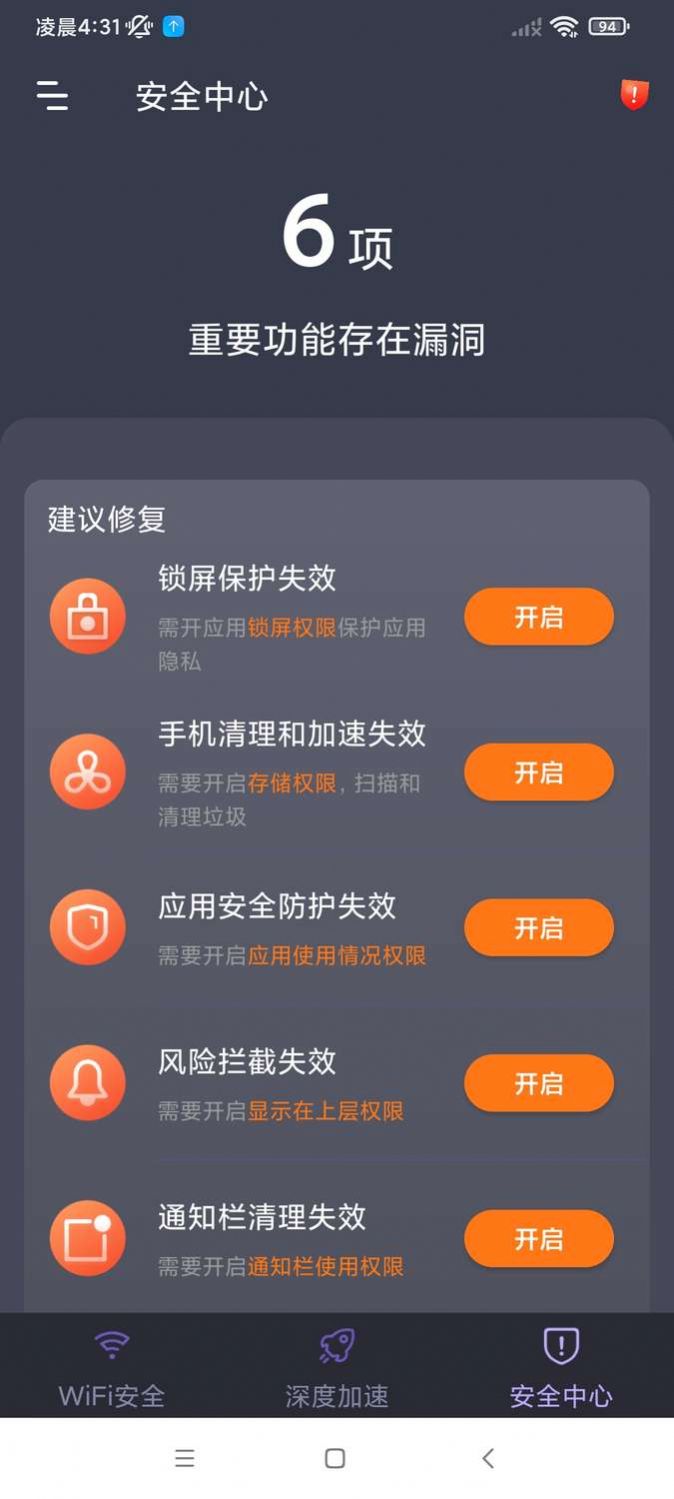Open the drawer menu button
674x1499 pixels.
tap(53, 96)
